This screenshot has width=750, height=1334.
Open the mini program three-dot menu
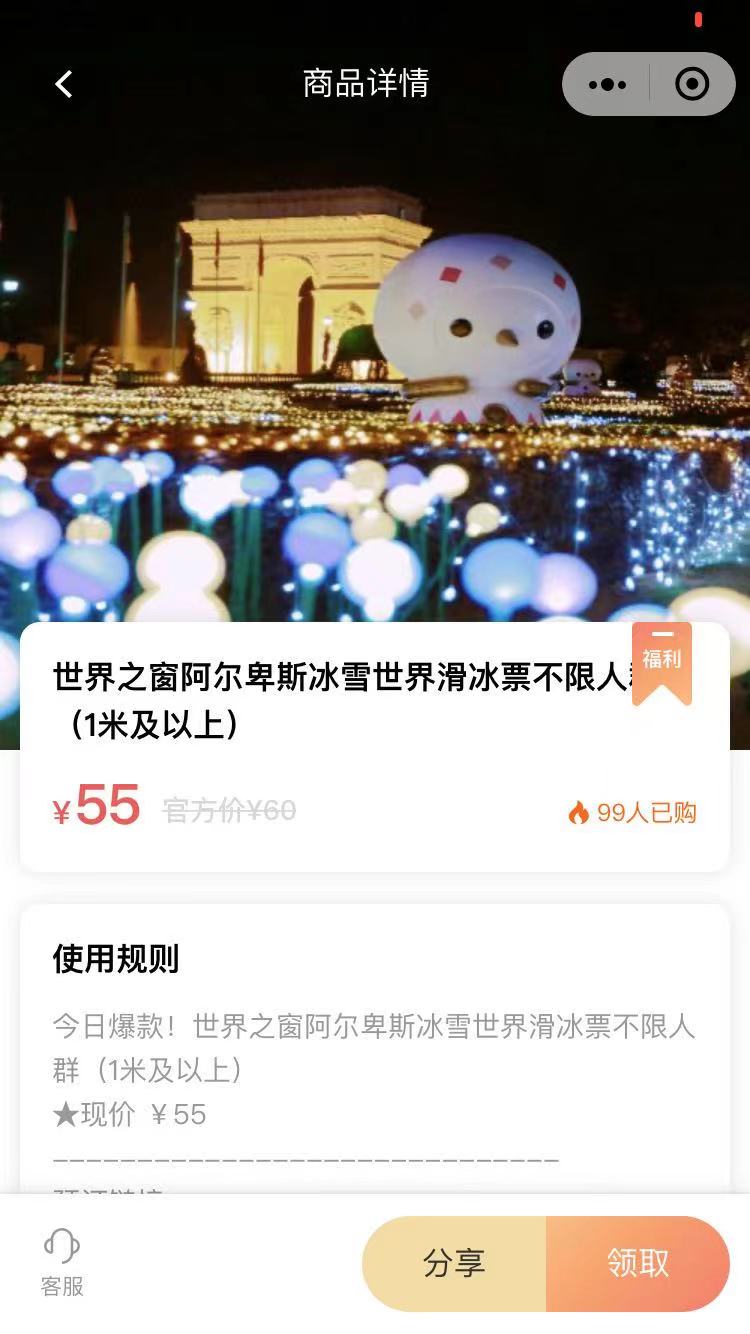607,85
